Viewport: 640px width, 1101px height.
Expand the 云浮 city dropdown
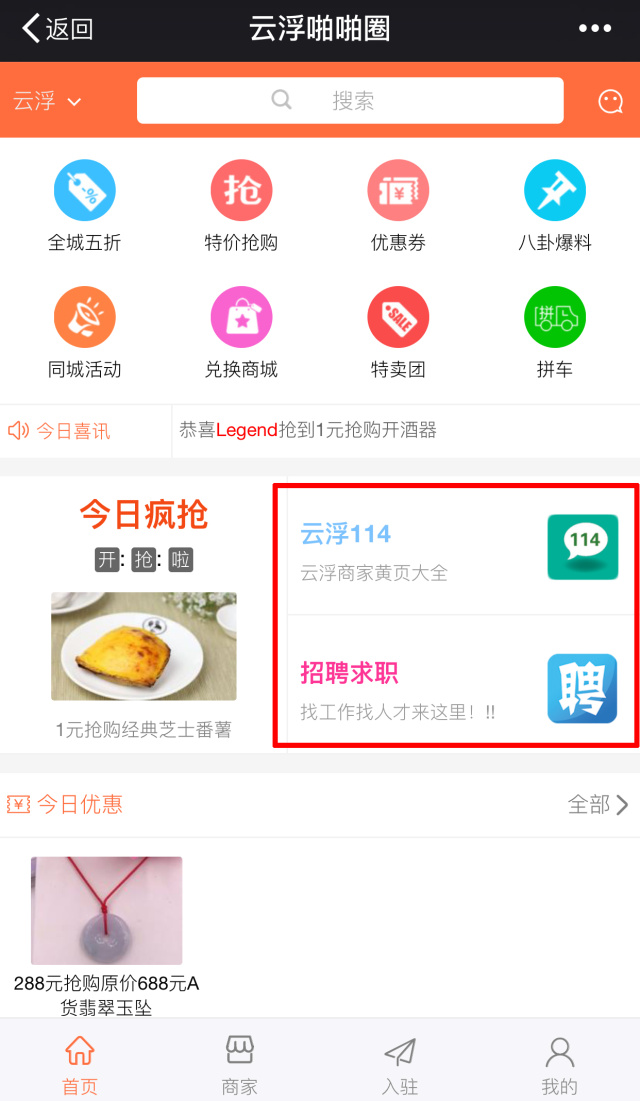(46, 101)
